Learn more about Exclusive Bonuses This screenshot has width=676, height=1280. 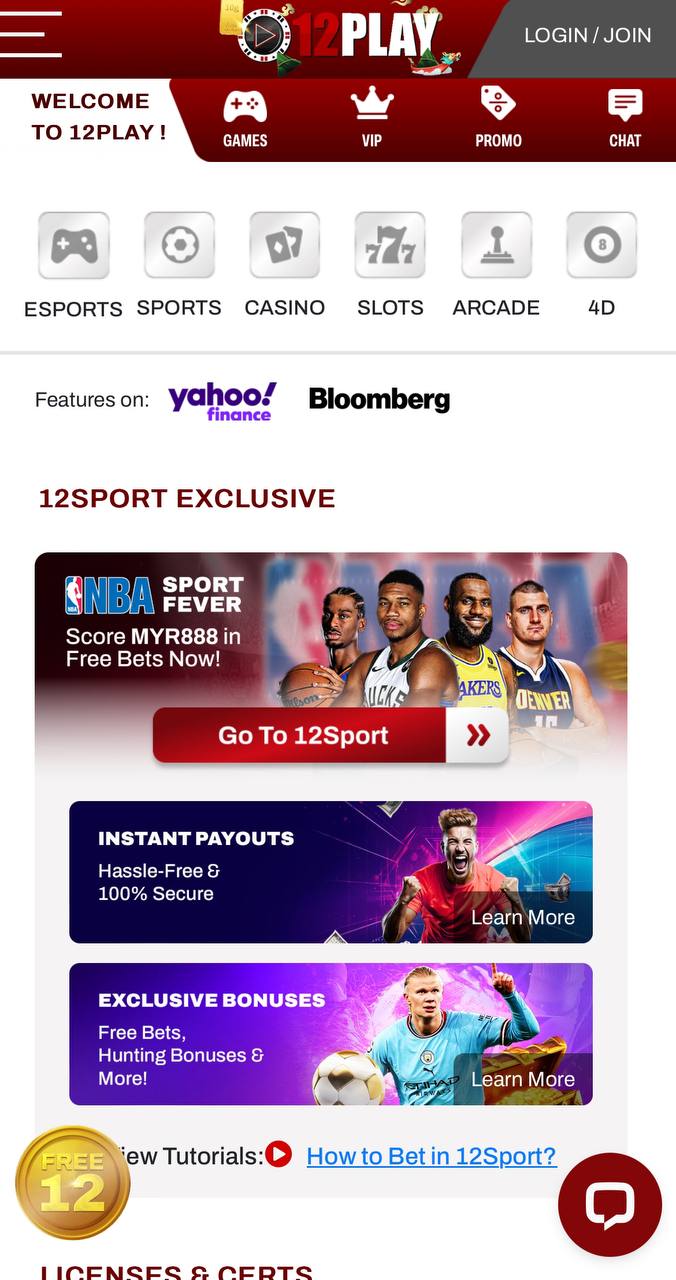[x=523, y=1079]
